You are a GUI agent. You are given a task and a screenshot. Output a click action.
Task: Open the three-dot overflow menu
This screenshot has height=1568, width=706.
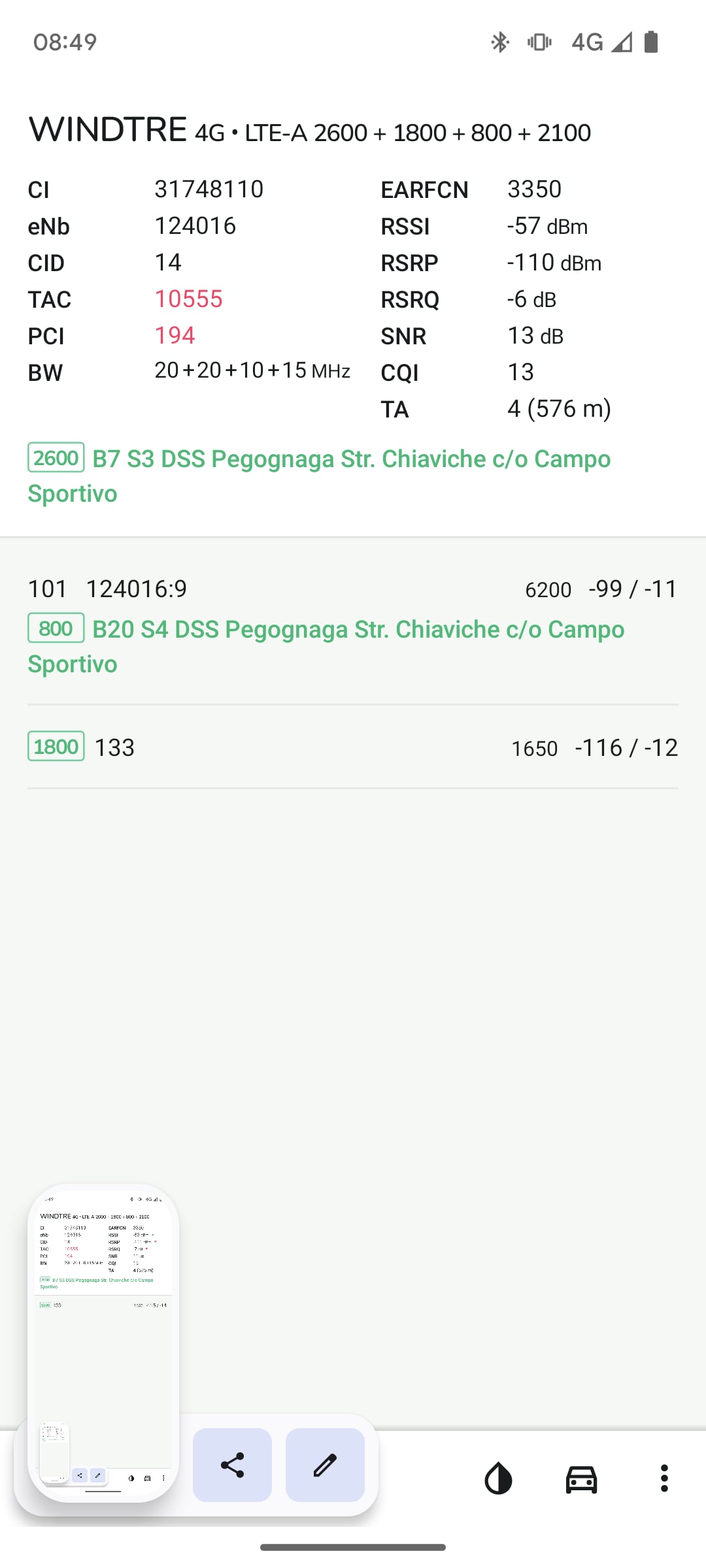point(664,1478)
